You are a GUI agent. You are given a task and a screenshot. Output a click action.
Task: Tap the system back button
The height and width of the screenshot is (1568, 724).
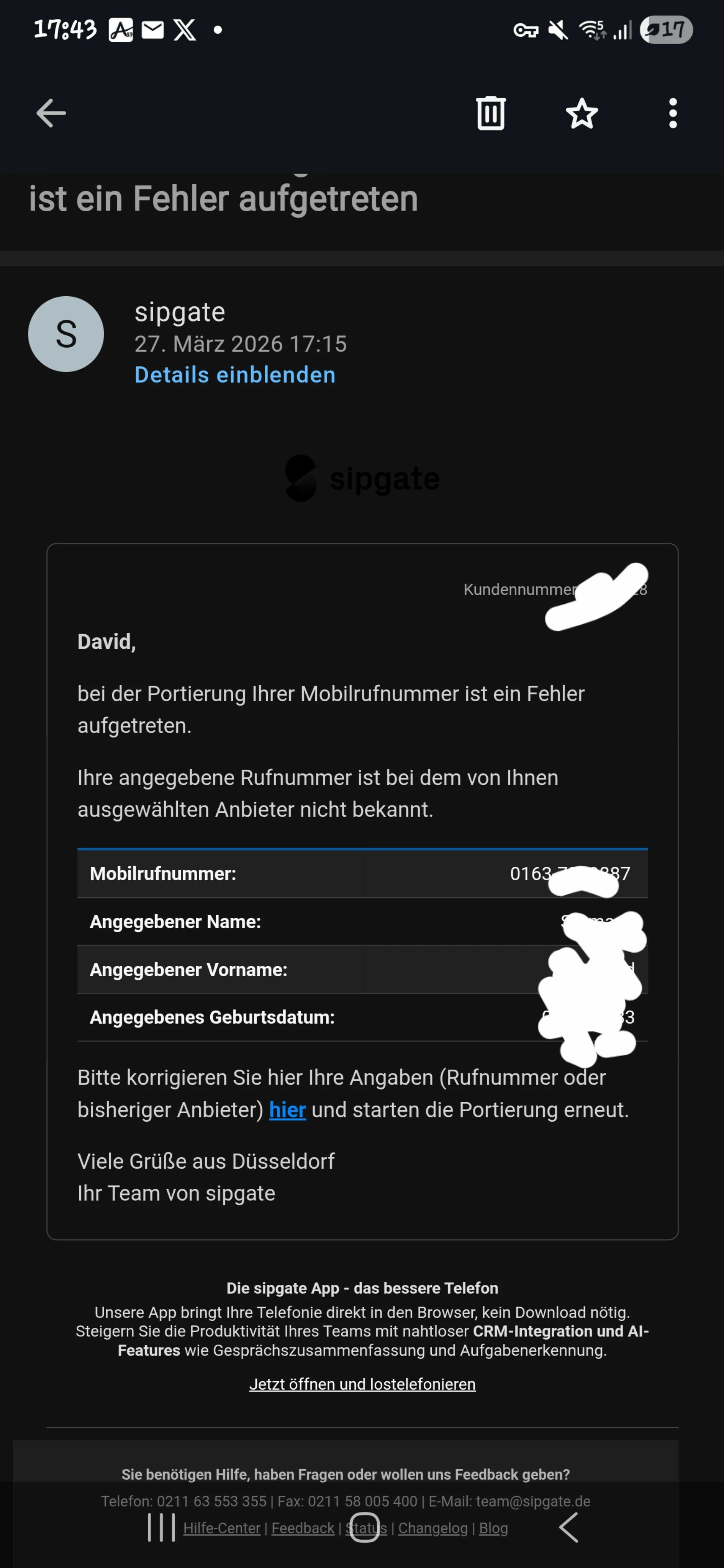tap(569, 1528)
